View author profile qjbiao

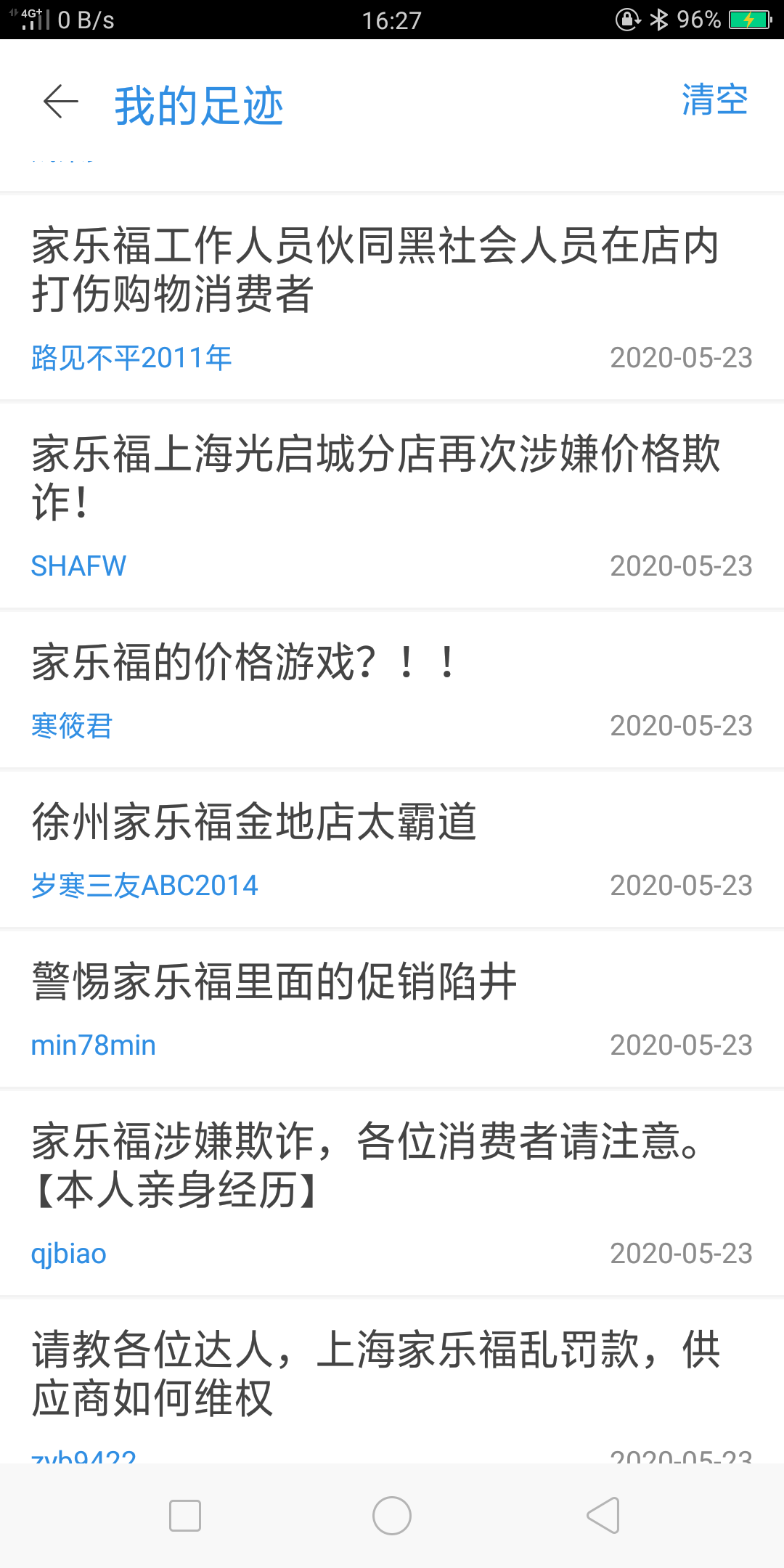pyautogui.click(x=69, y=1254)
